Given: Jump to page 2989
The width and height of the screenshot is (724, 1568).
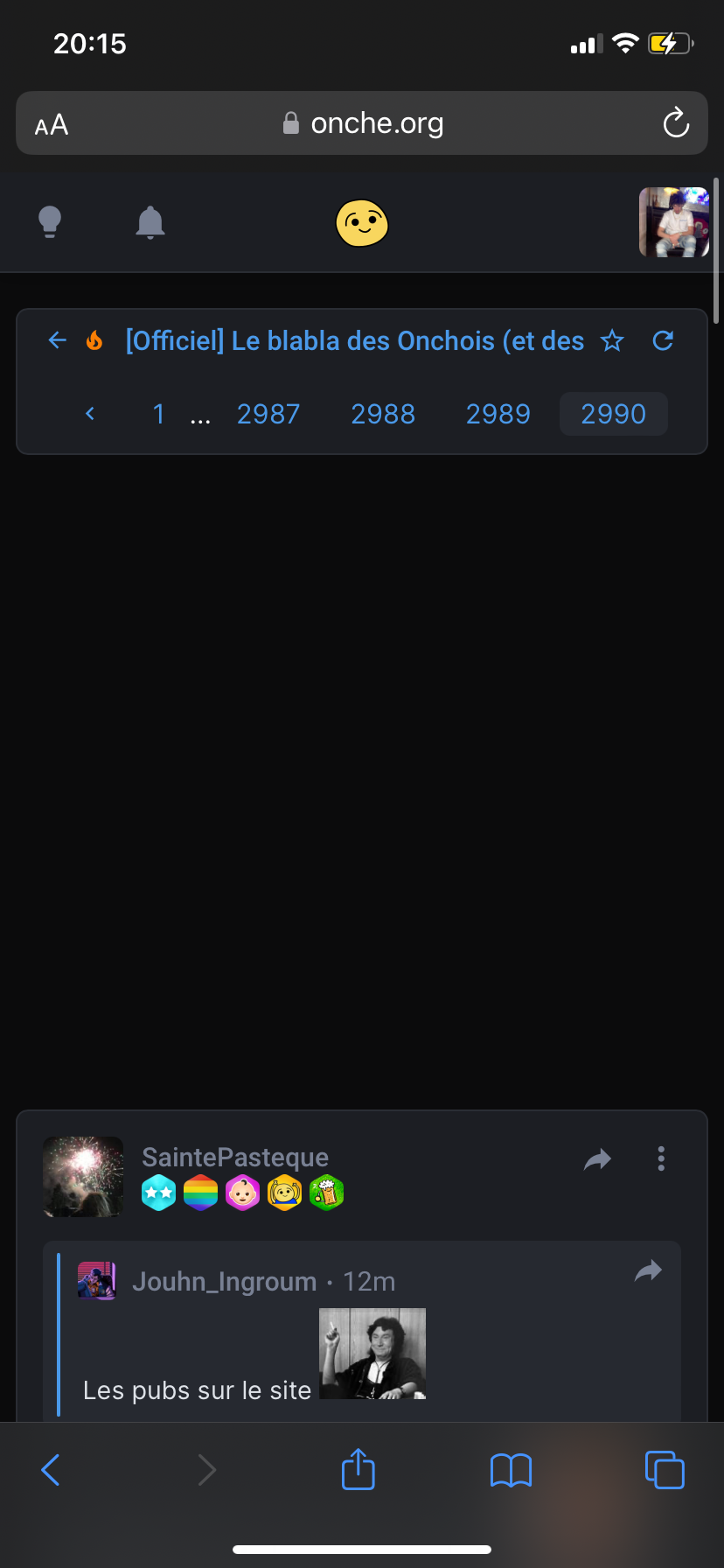Looking at the screenshot, I should (498, 414).
